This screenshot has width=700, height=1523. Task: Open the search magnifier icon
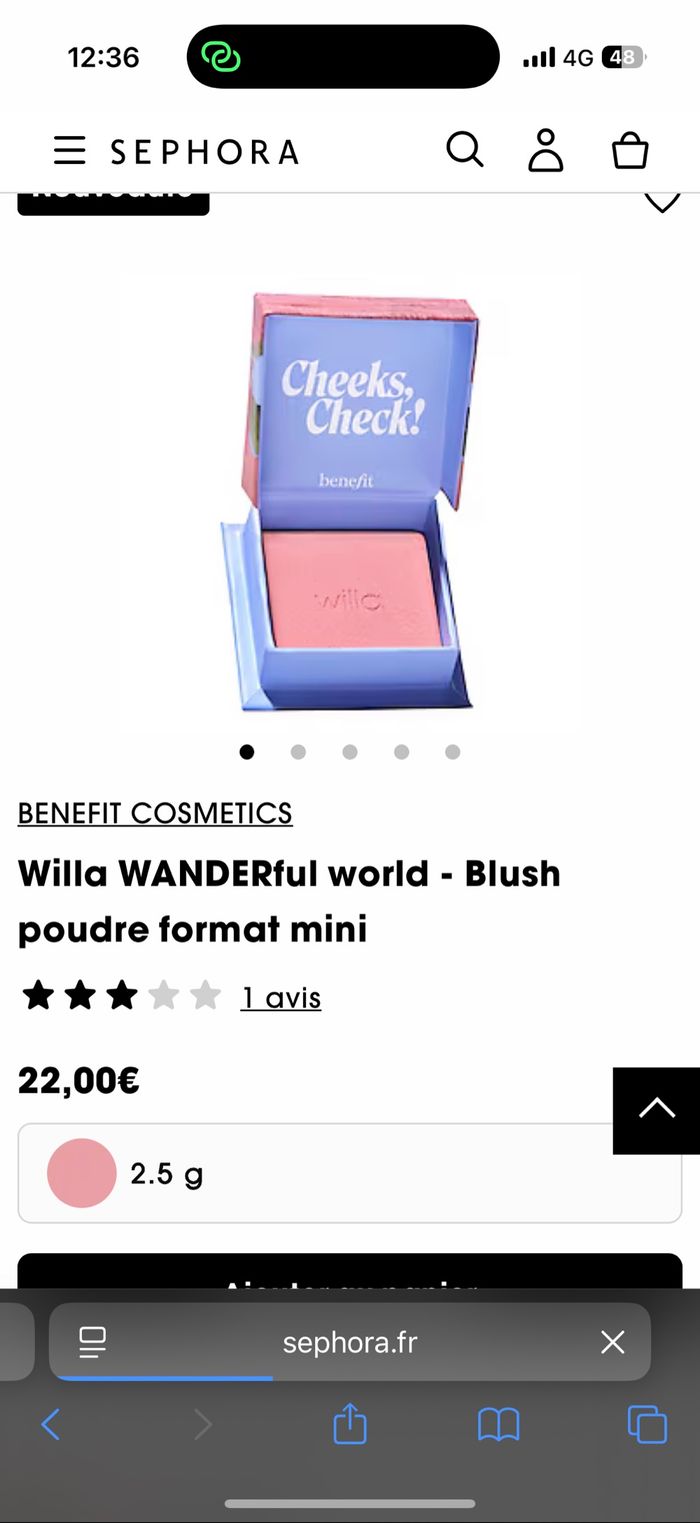[464, 150]
